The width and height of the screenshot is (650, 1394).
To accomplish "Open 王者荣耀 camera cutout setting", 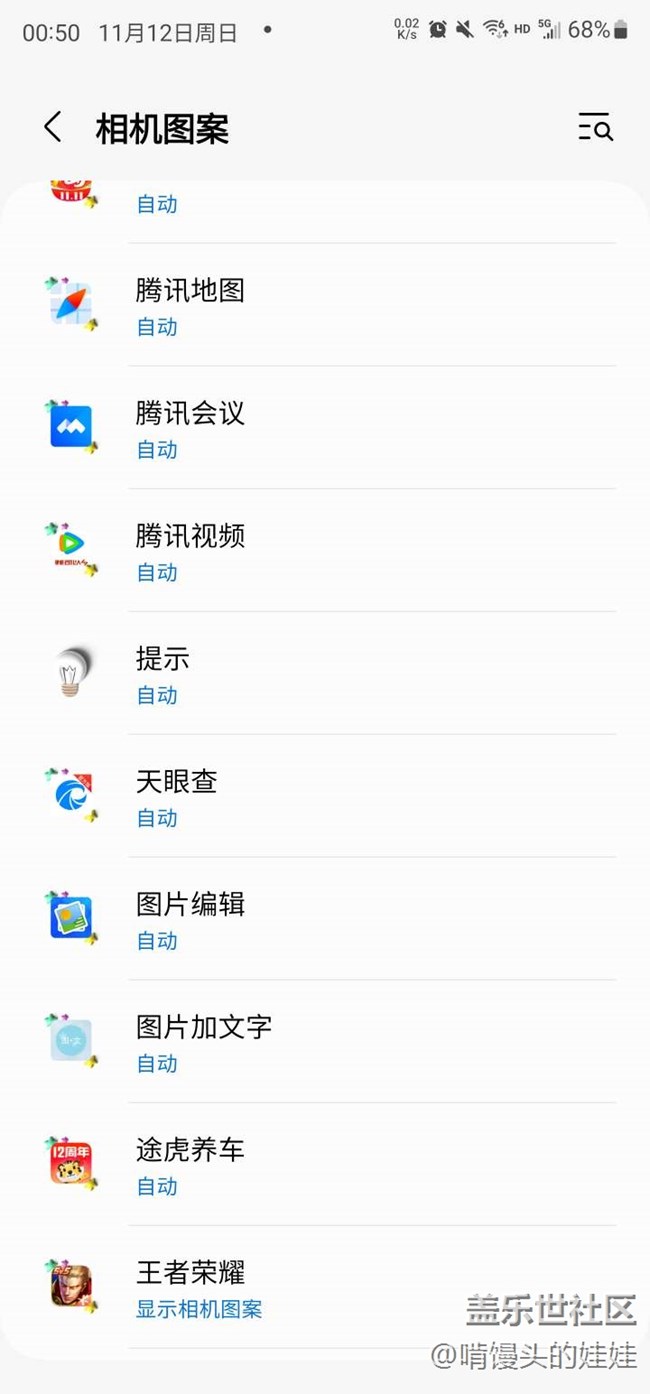I will 325,1288.
